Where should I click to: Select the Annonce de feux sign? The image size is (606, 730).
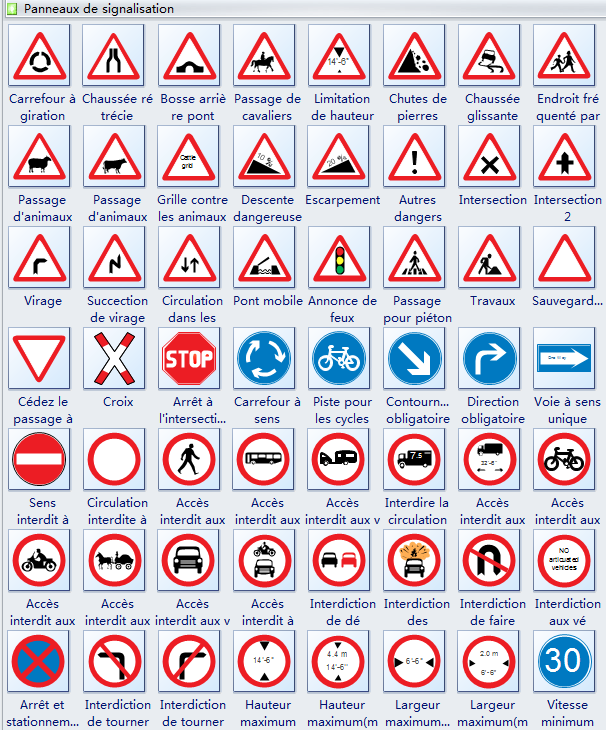click(x=339, y=258)
